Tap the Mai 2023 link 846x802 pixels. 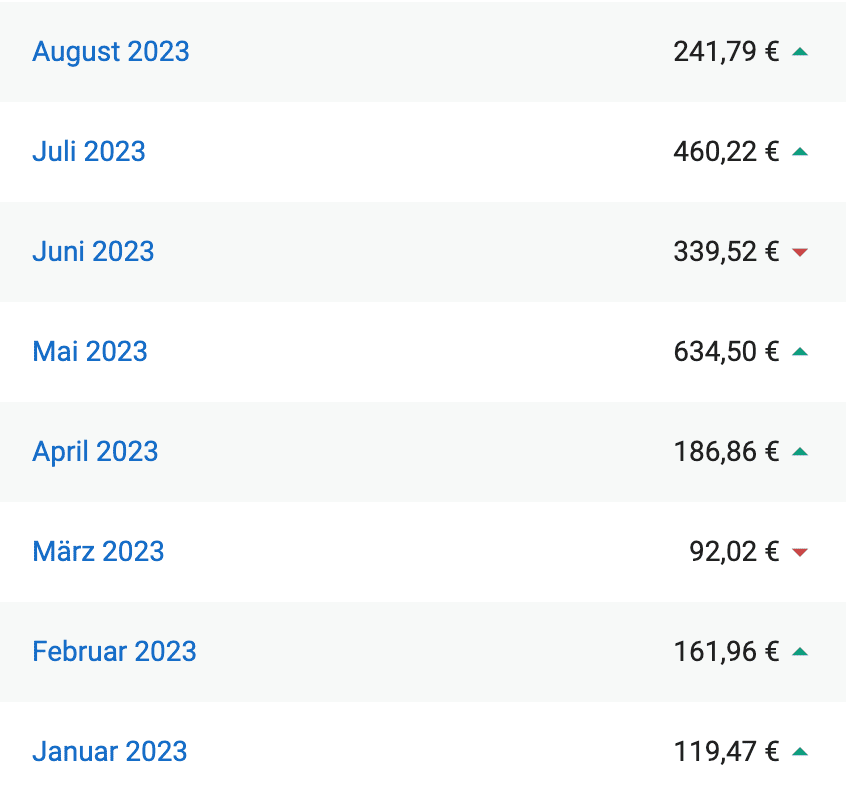tap(90, 352)
